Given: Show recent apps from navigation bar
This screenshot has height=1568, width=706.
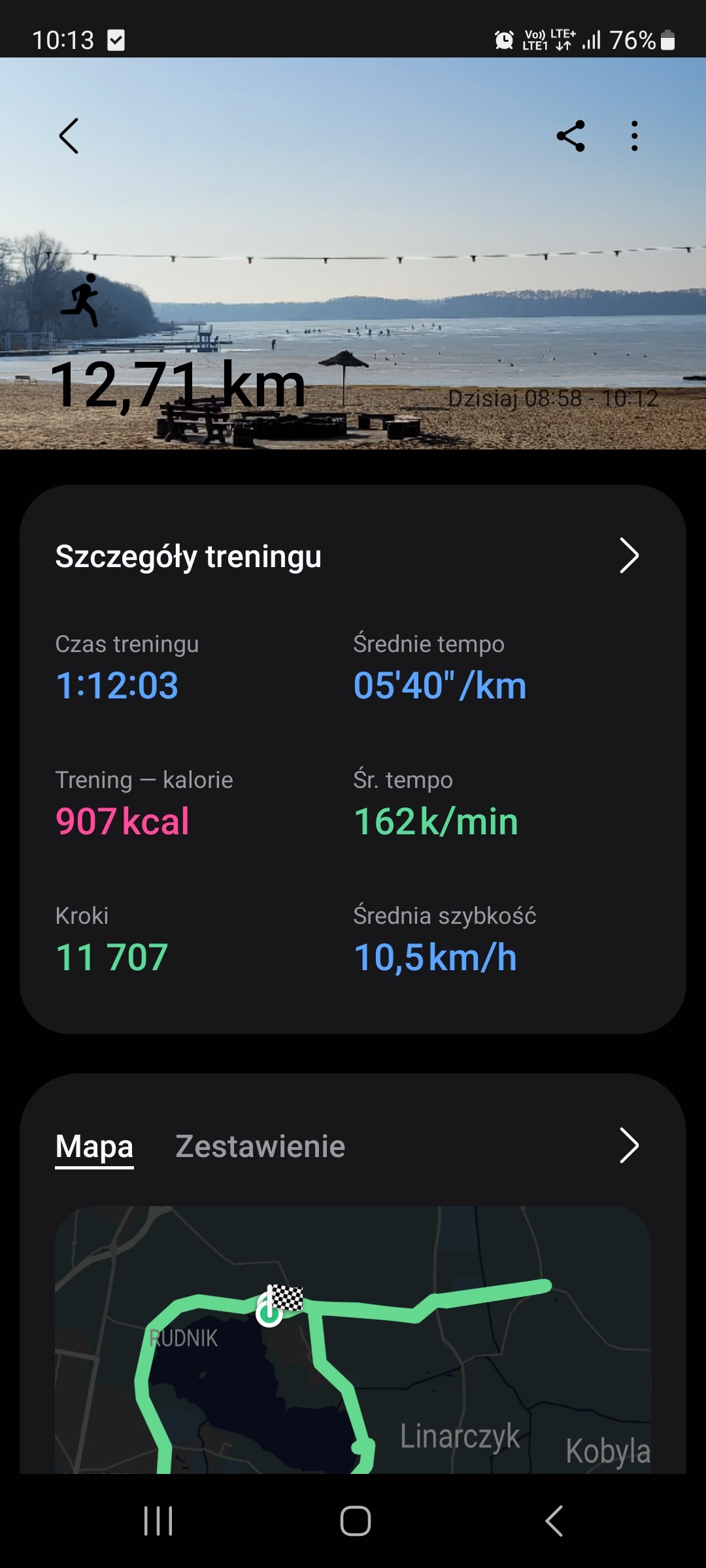Looking at the screenshot, I should [158, 1521].
